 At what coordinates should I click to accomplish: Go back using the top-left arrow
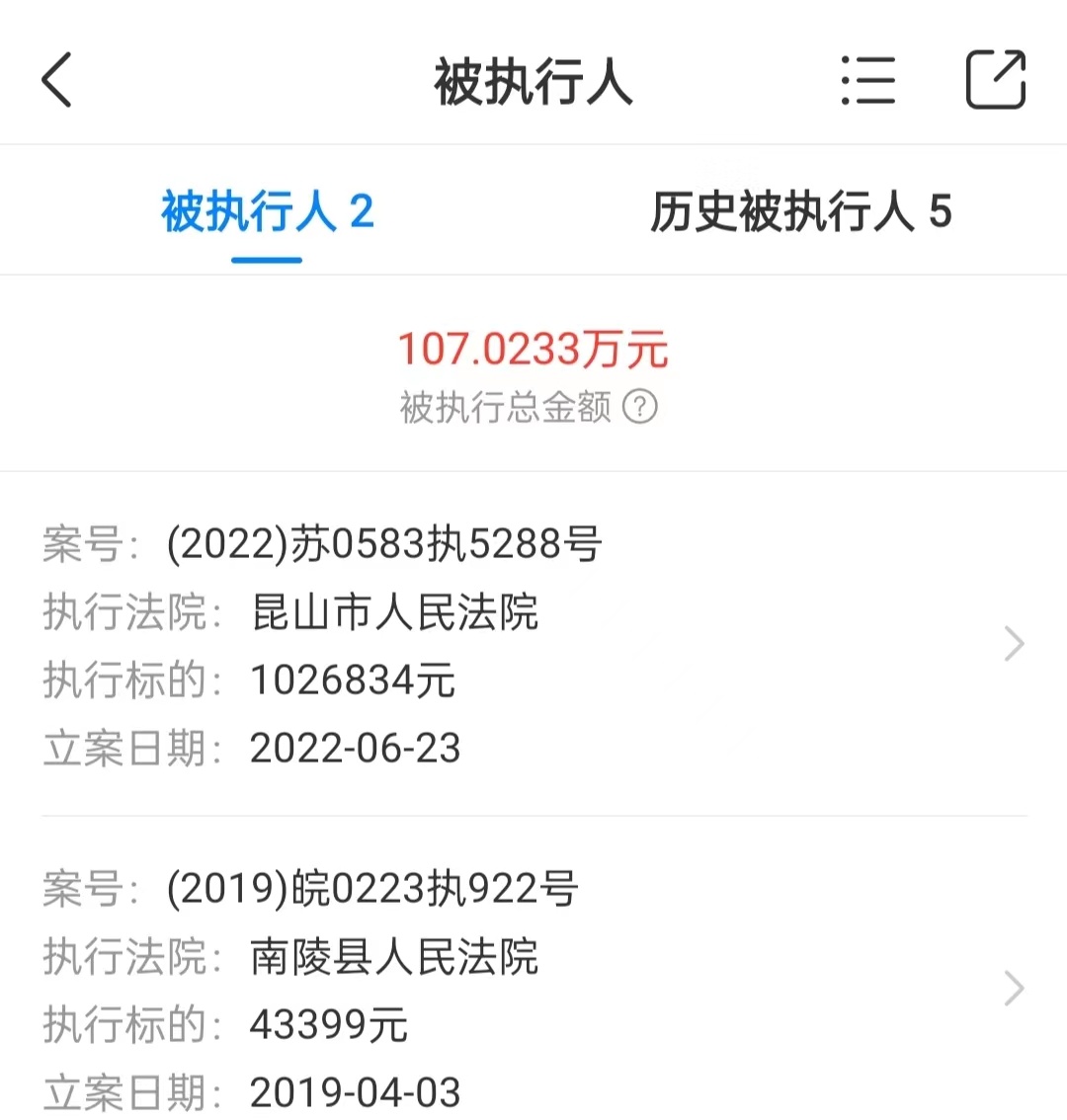57,79
